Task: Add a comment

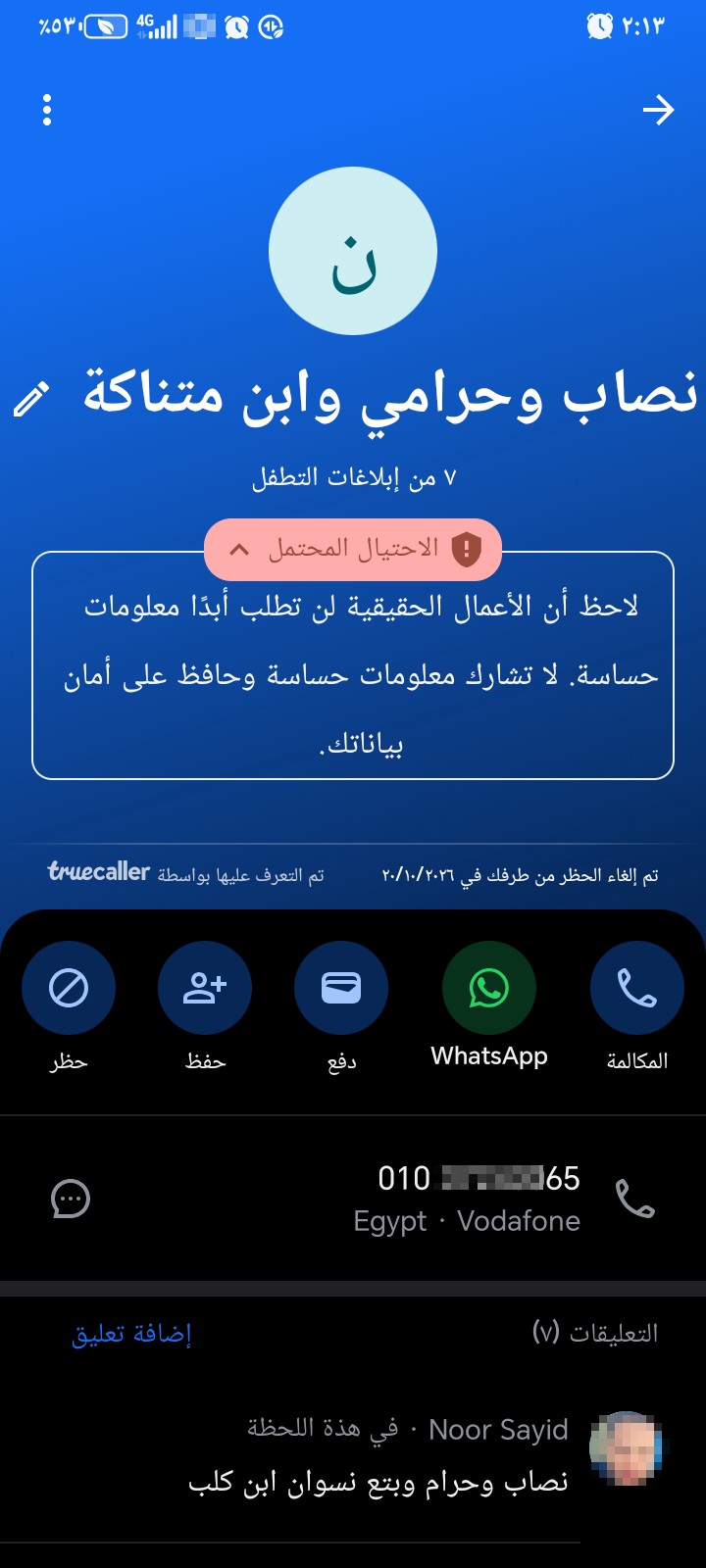Action: (131, 1334)
